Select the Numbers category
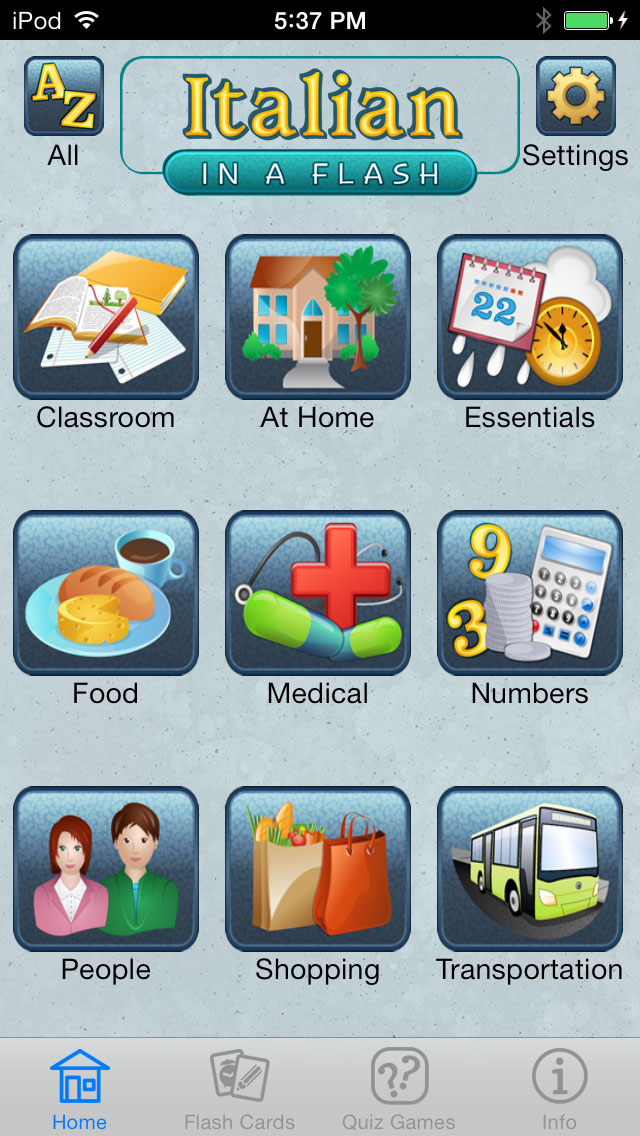 point(530,593)
